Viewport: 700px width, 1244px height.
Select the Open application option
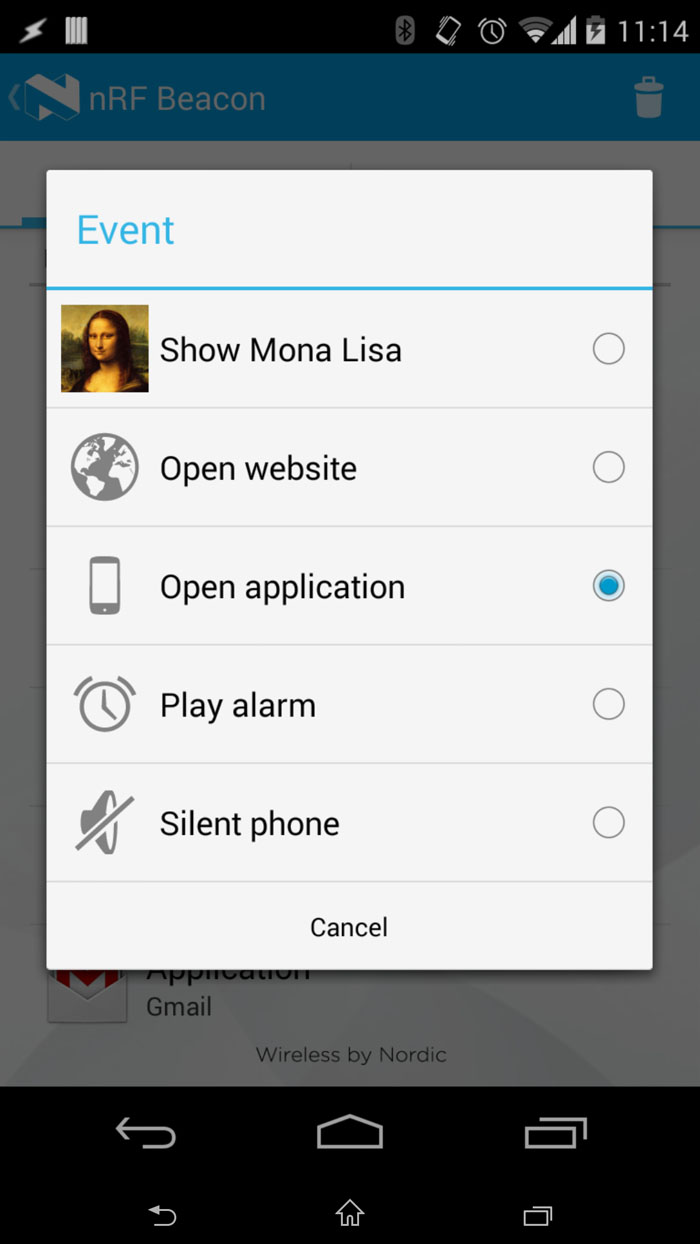pos(348,586)
